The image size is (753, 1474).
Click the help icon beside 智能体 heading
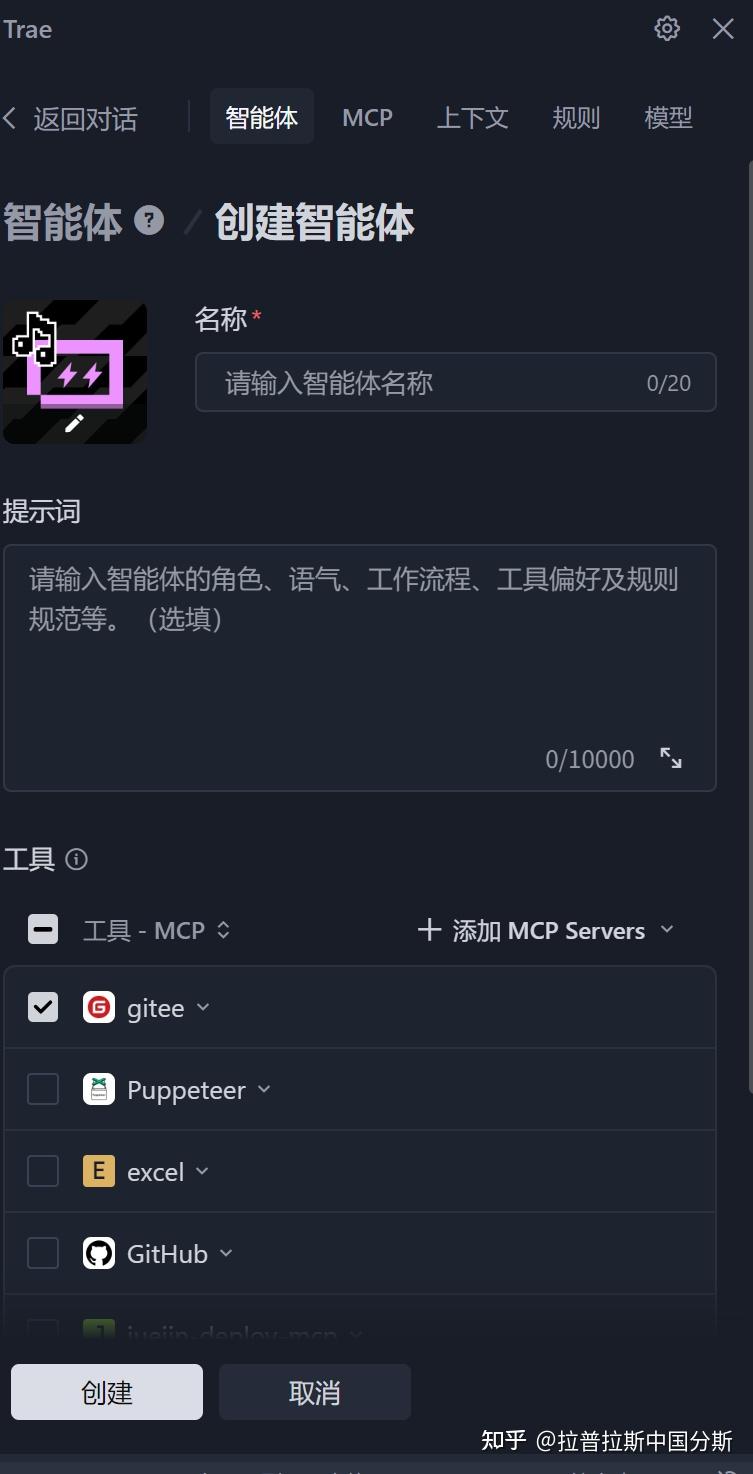point(148,222)
